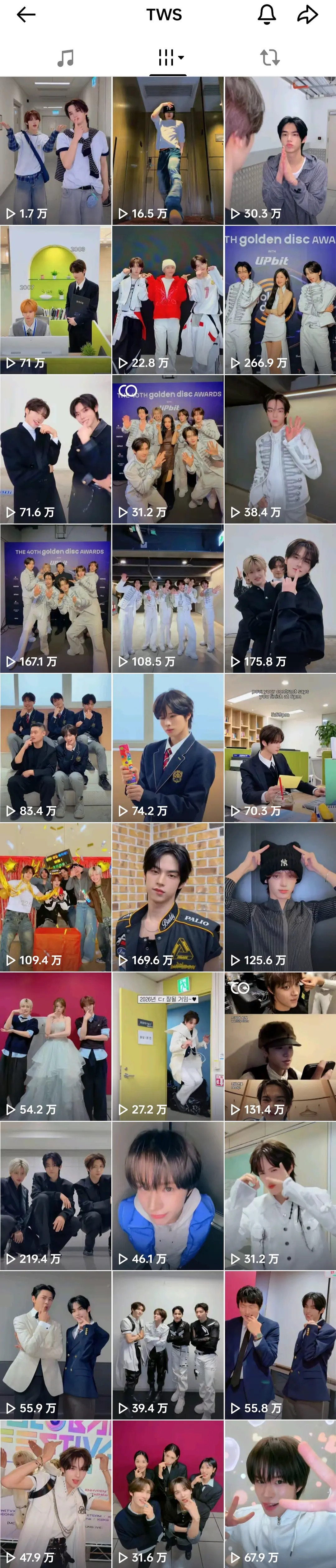
Task: Open the video with 219.4 万 plays
Action: click(56, 1196)
